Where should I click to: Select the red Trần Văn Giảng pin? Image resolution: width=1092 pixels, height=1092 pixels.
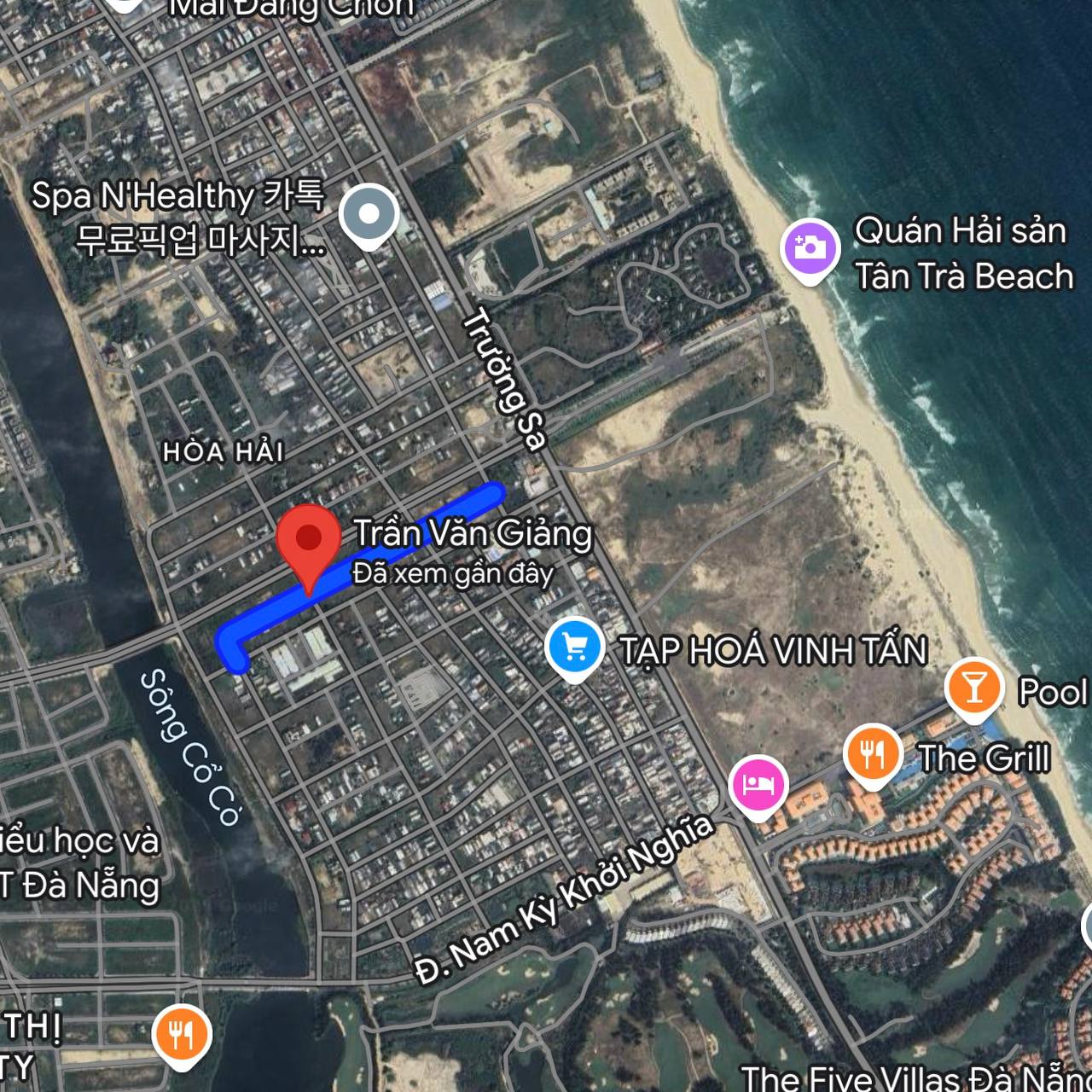[309, 539]
